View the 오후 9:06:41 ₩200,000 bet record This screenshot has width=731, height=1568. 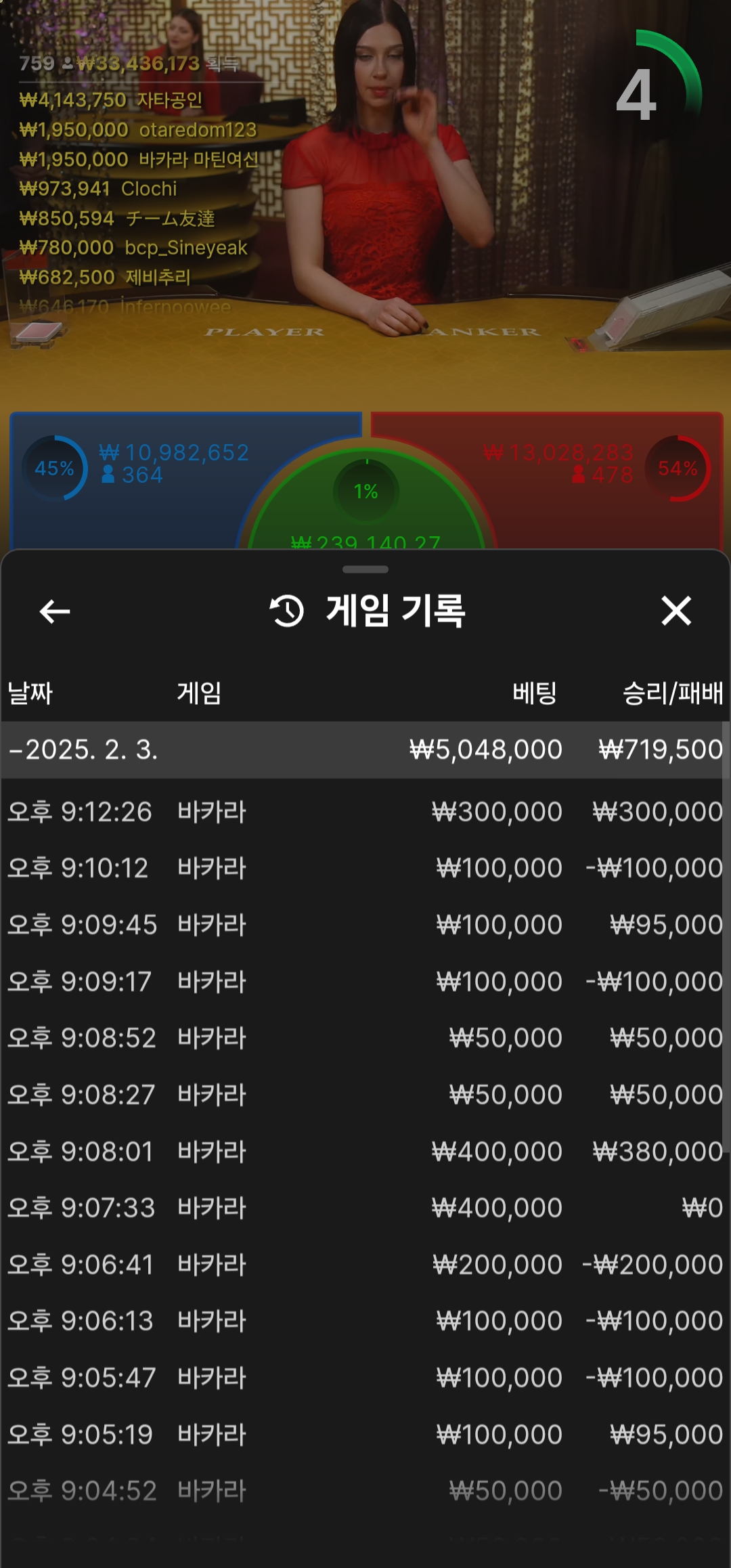(x=365, y=1265)
